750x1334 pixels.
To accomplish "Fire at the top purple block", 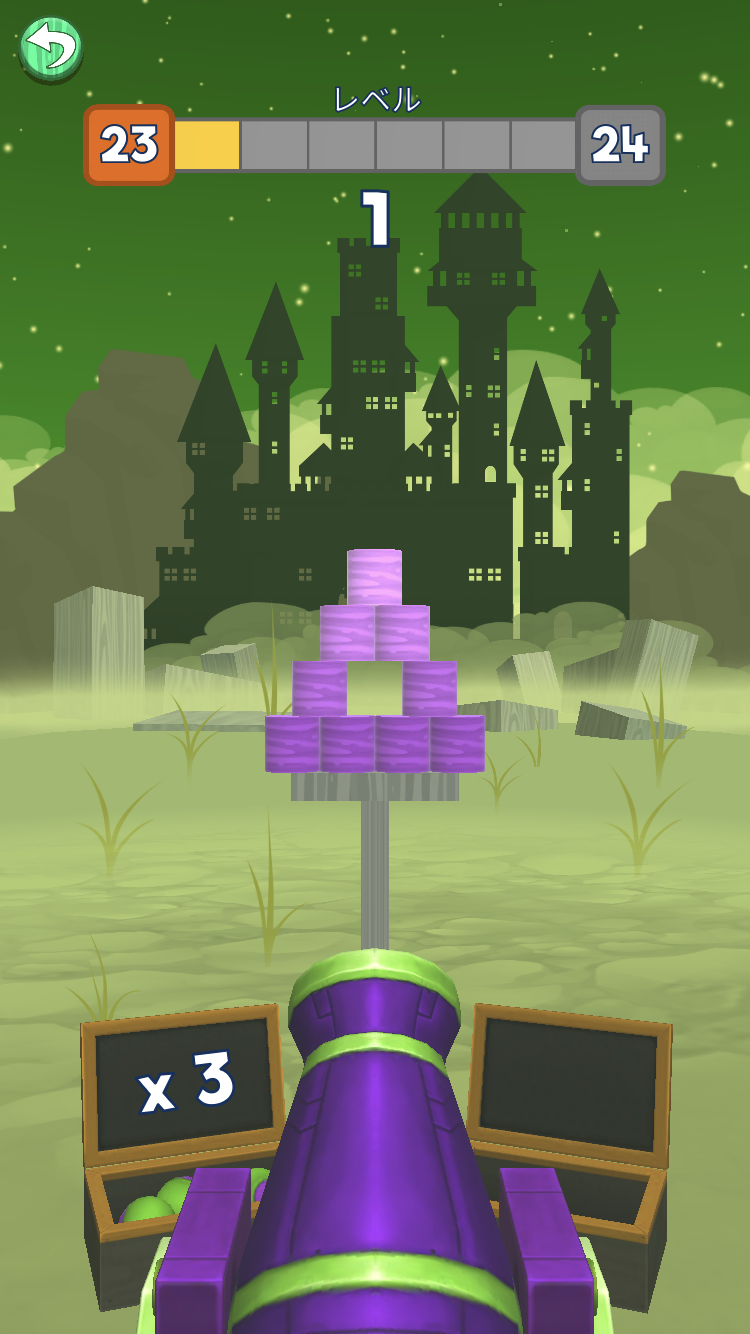I will click(x=375, y=577).
